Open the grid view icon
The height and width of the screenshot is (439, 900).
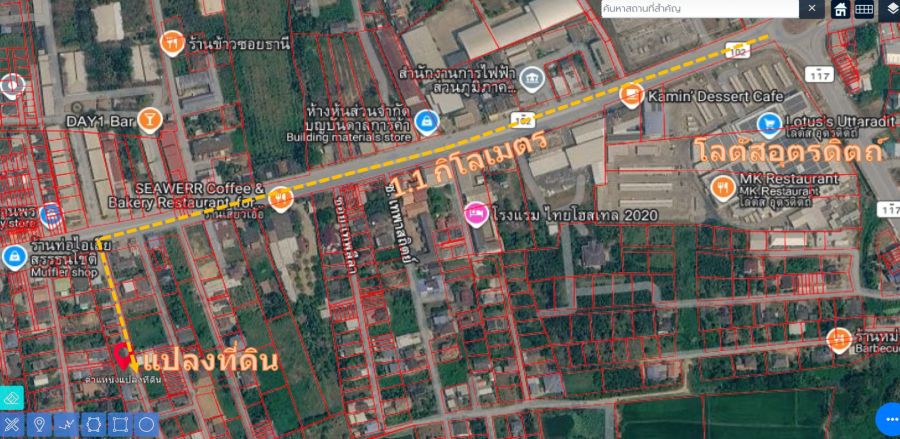pyautogui.click(x=864, y=9)
